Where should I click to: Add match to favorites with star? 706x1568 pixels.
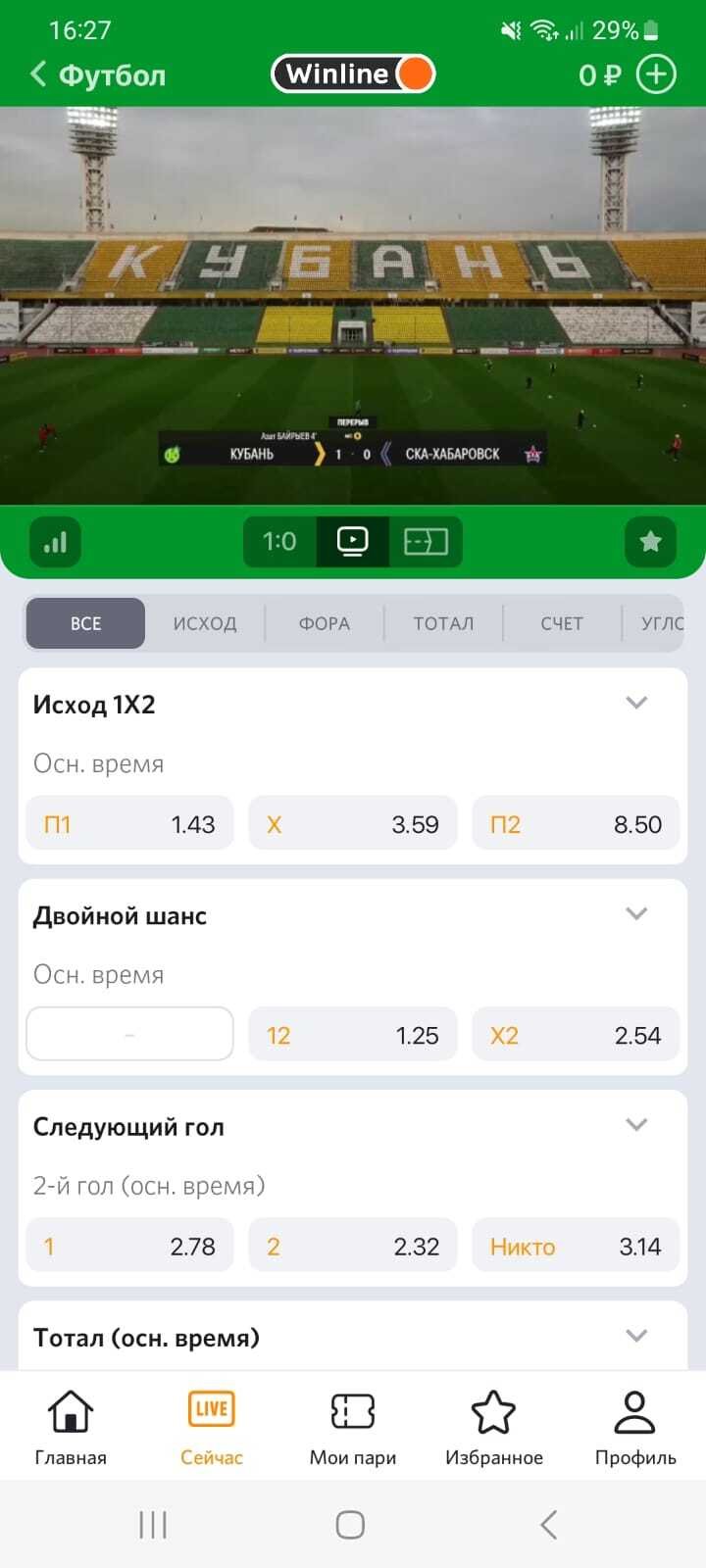(650, 542)
